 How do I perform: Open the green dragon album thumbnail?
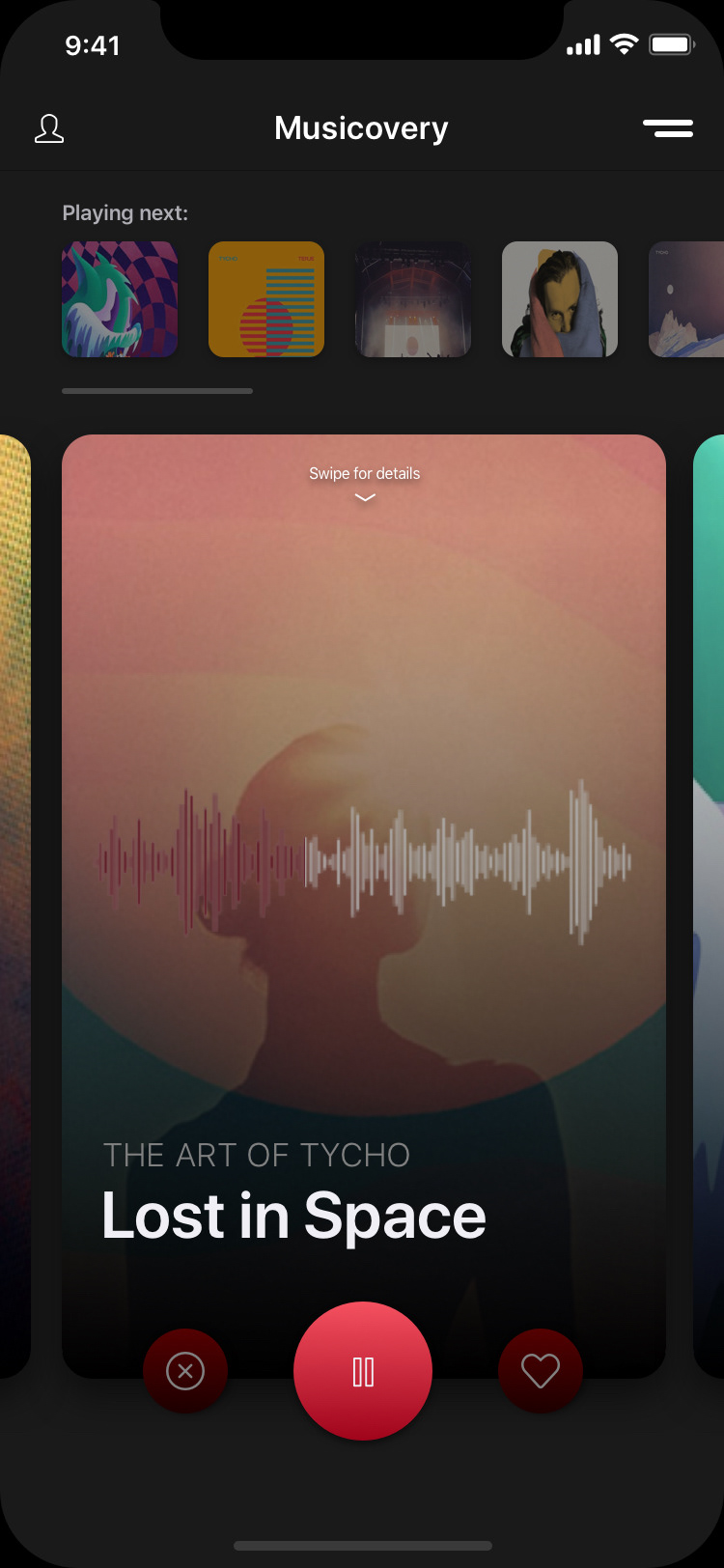pyautogui.click(x=120, y=299)
